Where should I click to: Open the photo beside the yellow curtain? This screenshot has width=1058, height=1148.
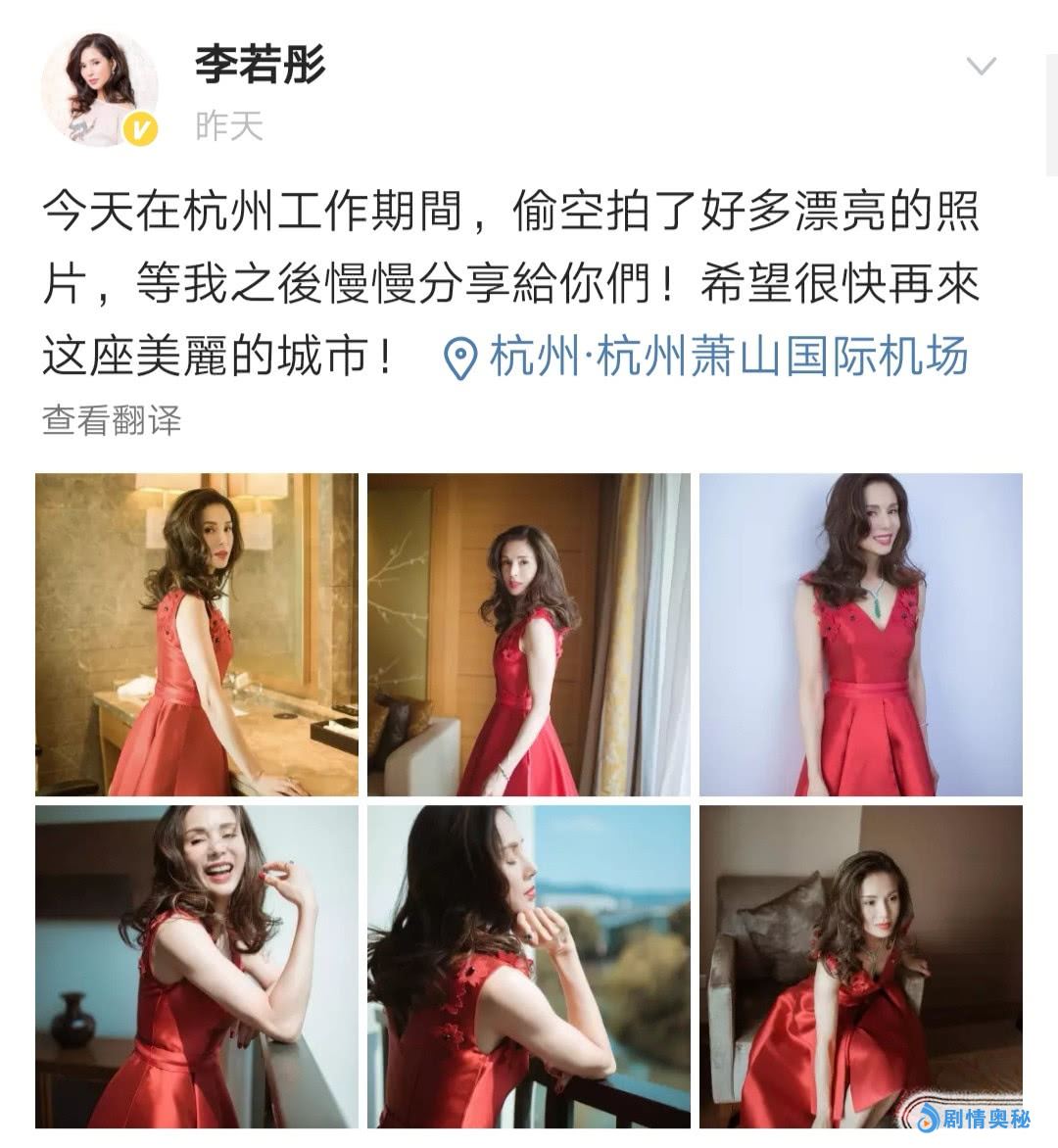click(x=529, y=635)
